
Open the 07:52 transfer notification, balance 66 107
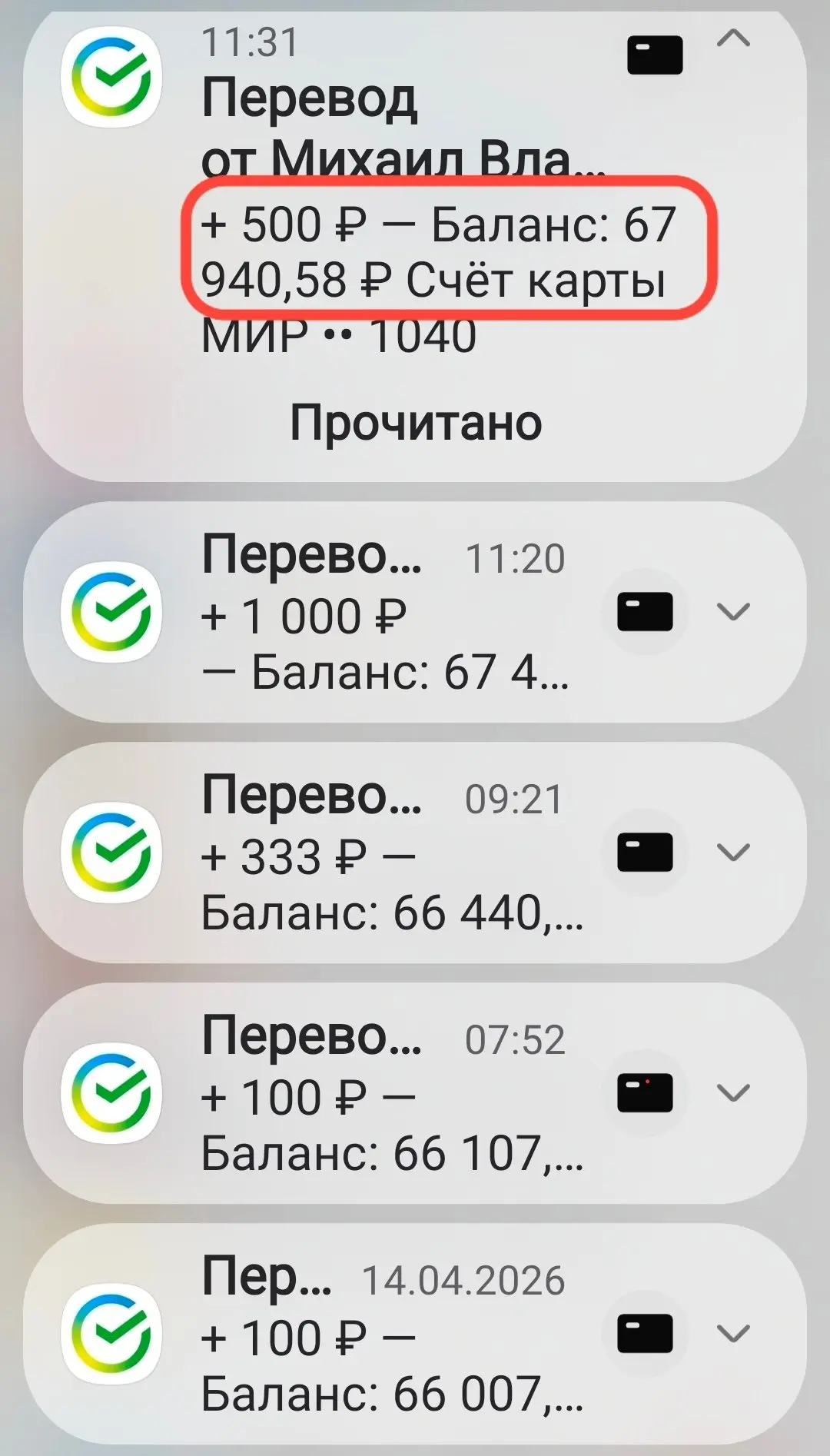point(384,1096)
